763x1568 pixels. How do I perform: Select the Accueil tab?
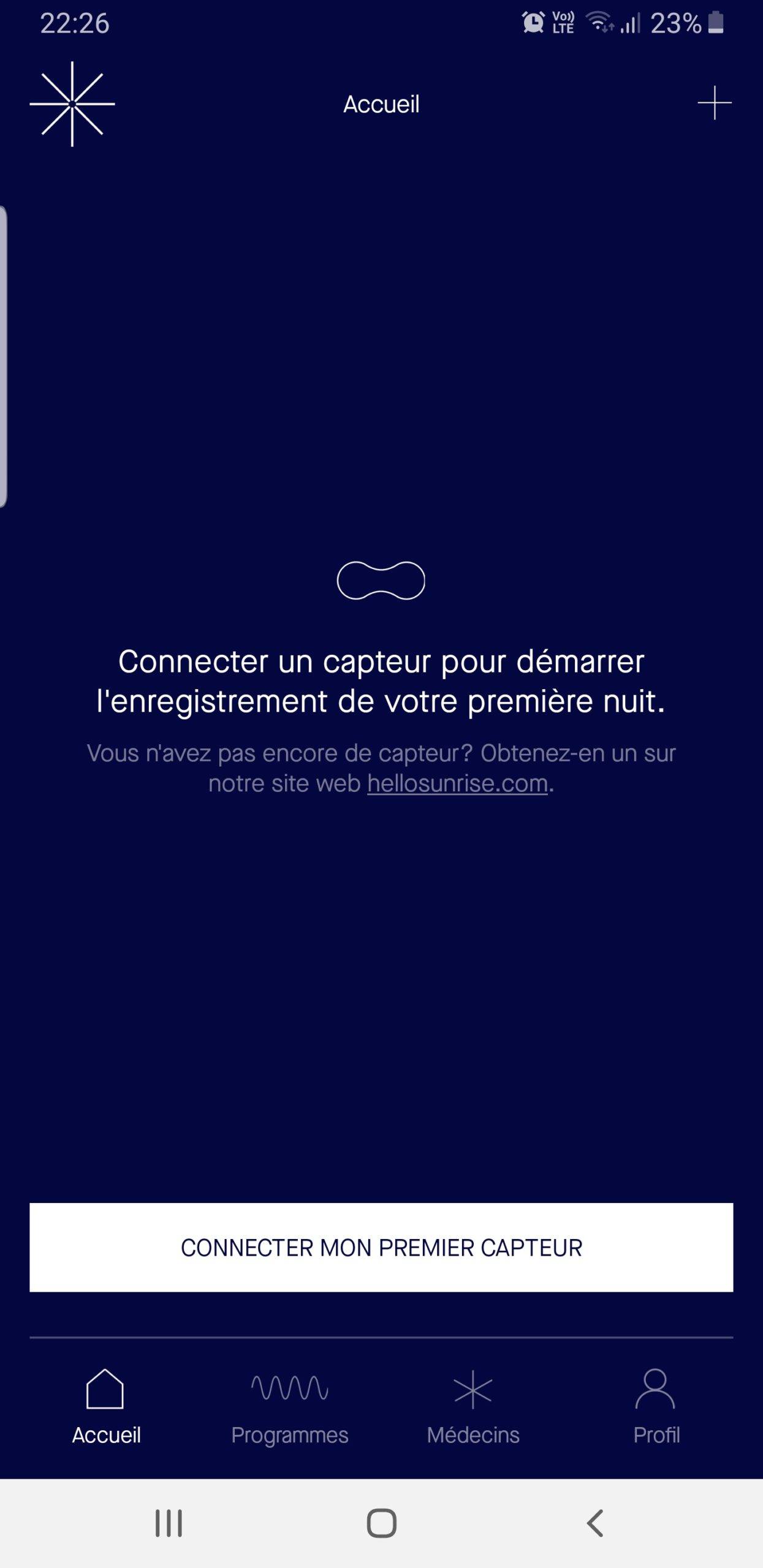coord(106,1407)
